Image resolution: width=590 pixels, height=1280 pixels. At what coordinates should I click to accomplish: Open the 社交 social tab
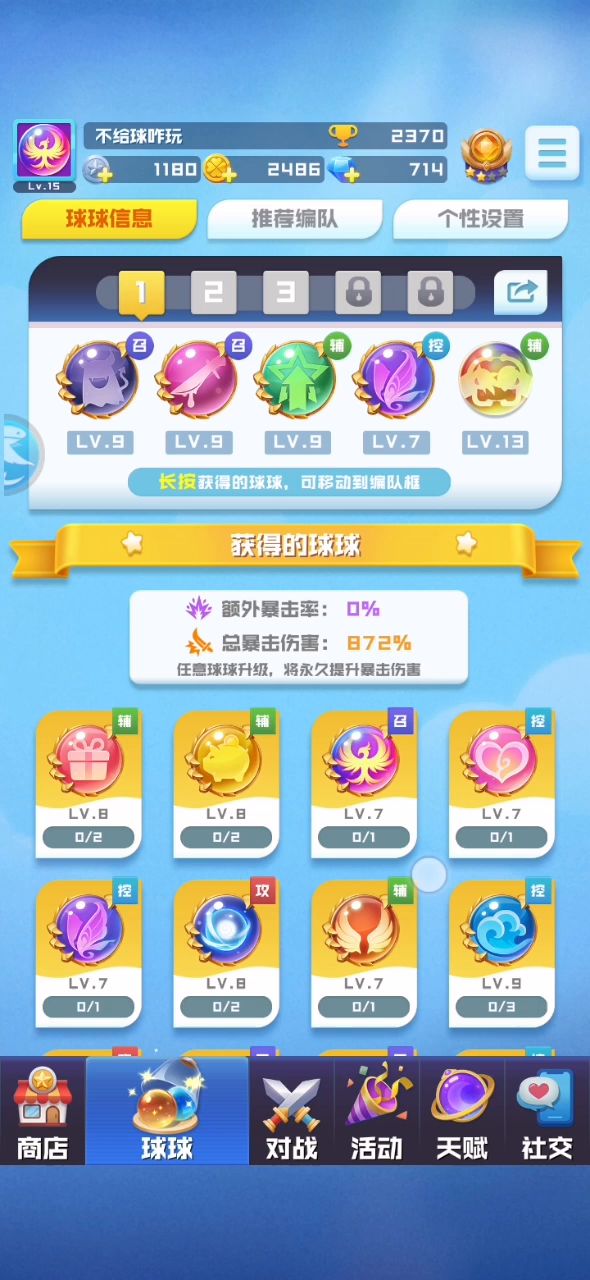[547, 1112]
